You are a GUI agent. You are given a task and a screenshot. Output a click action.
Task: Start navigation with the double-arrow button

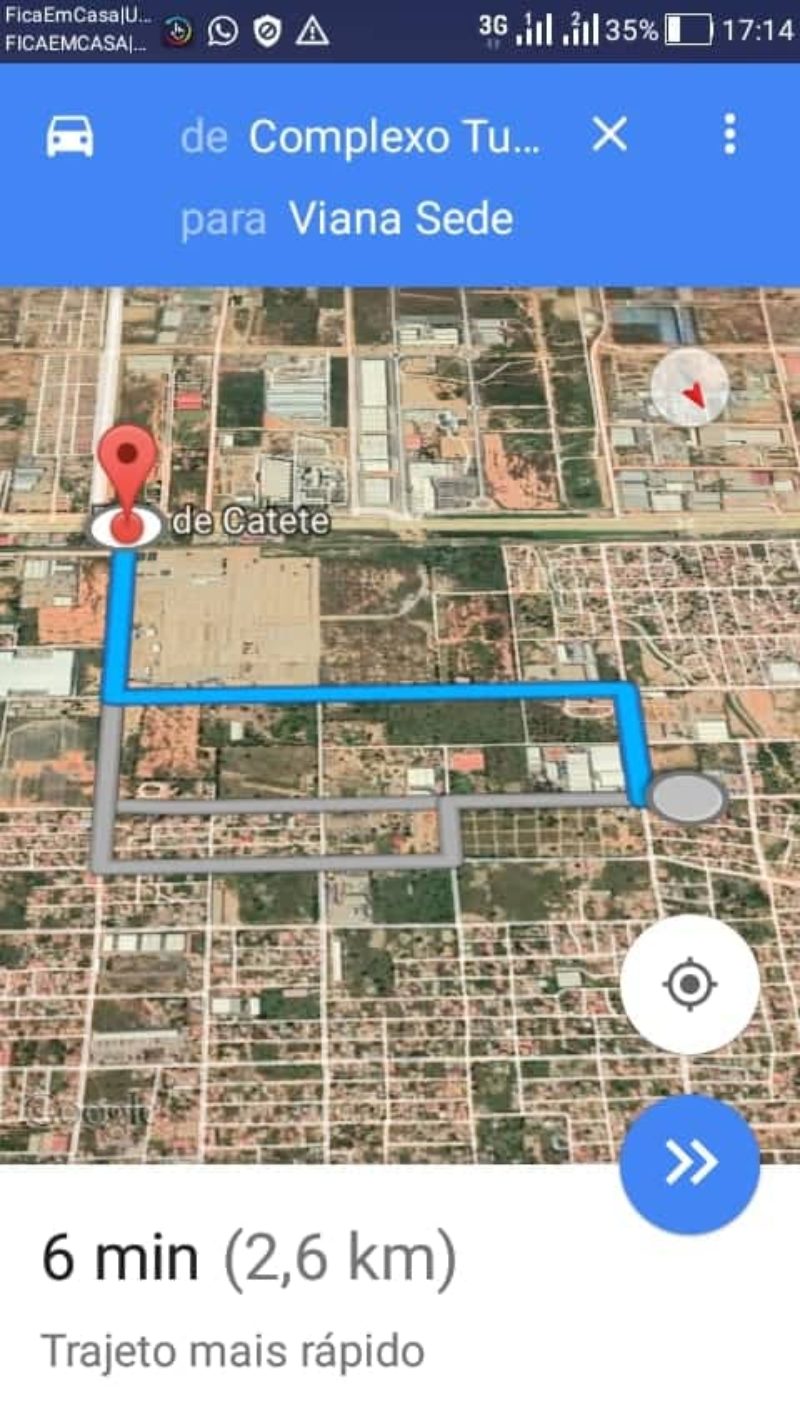coord(690,1164)
